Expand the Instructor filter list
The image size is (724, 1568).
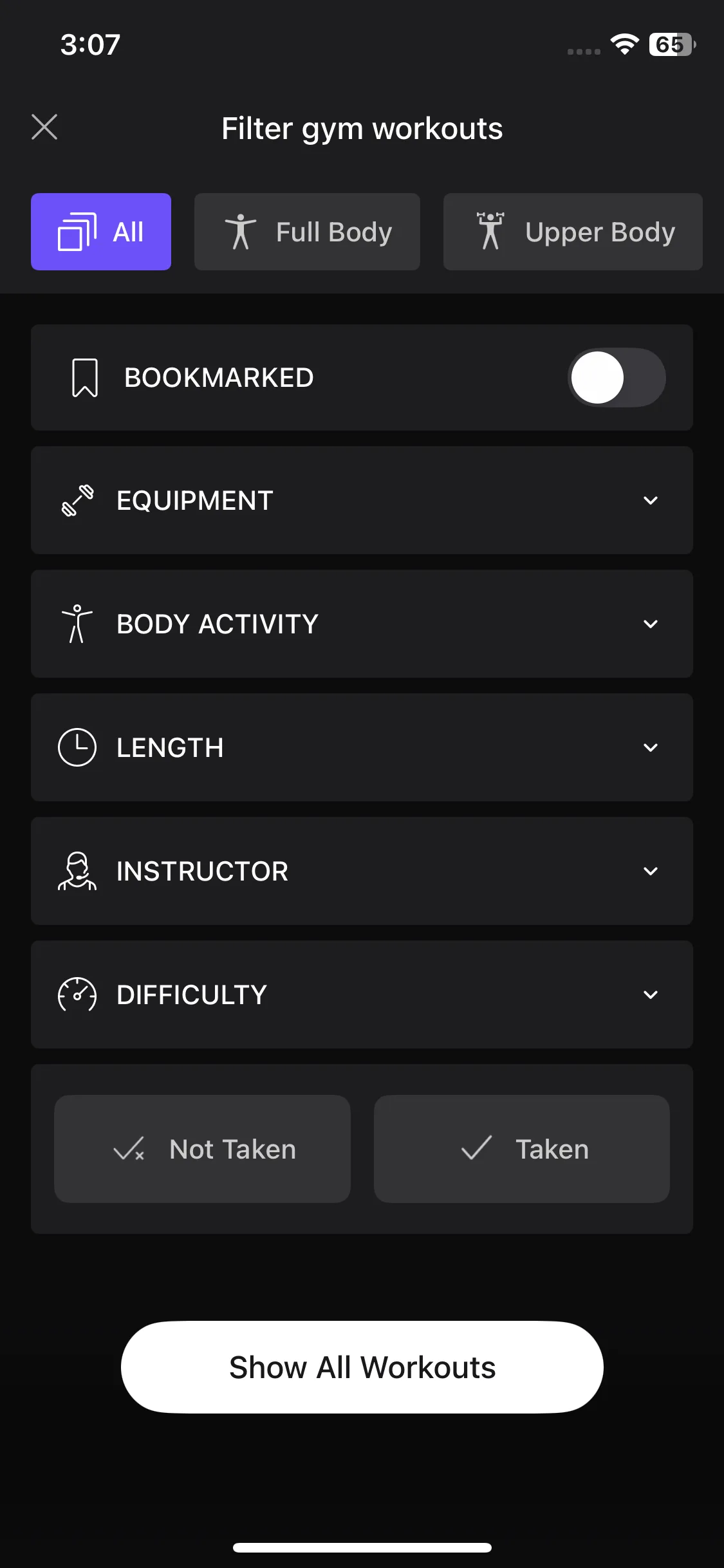point(362,871)
